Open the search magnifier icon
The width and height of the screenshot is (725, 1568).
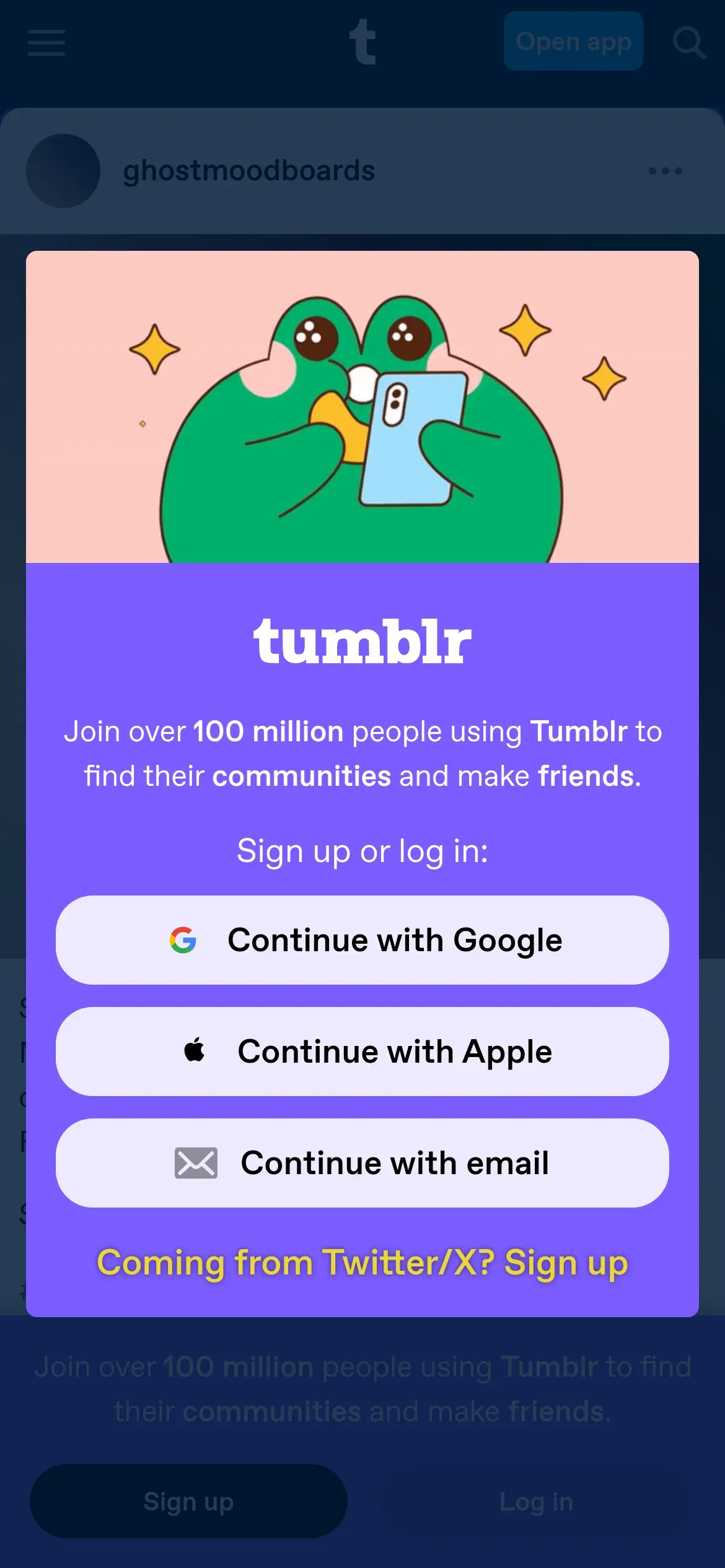coord(689,42)
